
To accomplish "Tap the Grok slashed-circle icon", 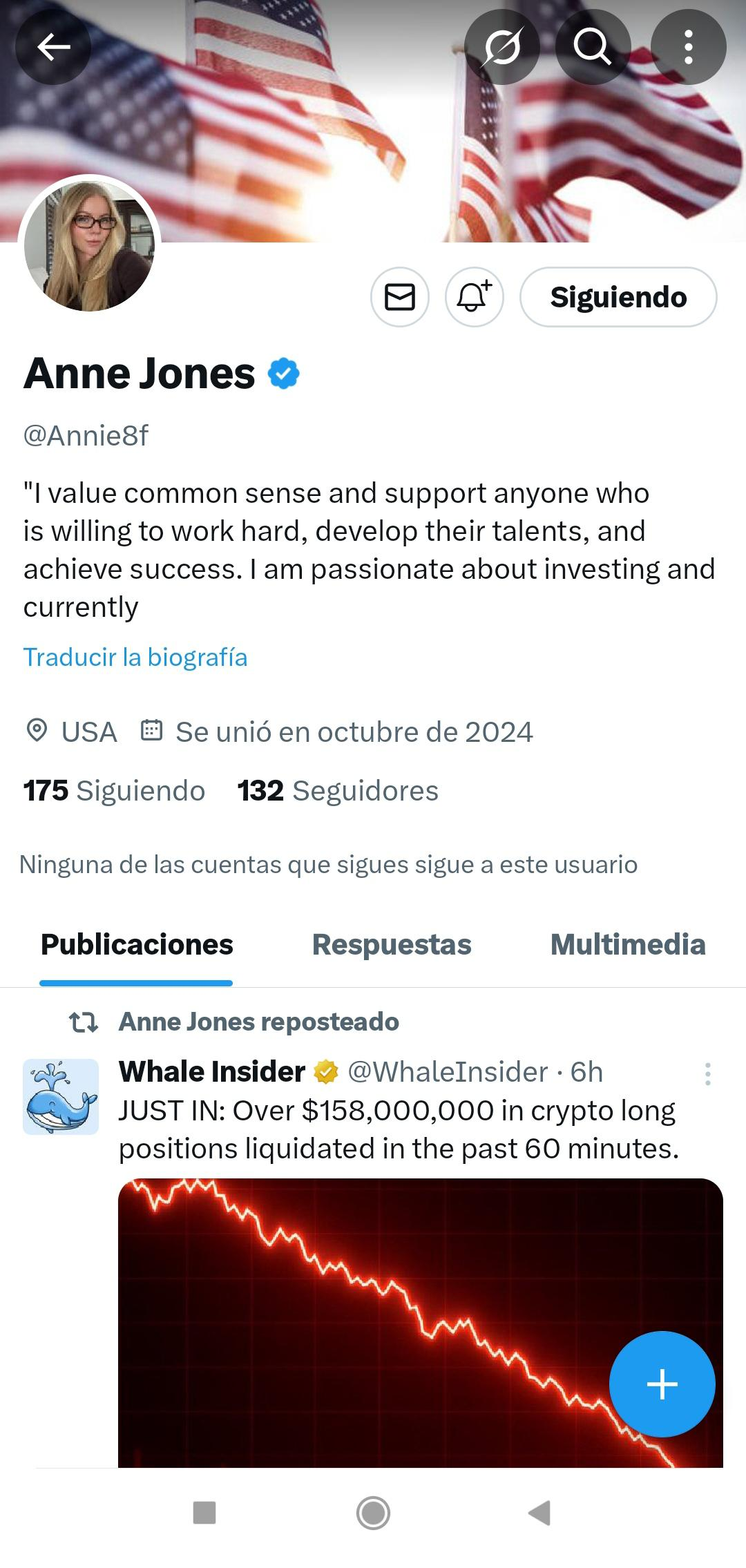I will (x=502, y=47).
